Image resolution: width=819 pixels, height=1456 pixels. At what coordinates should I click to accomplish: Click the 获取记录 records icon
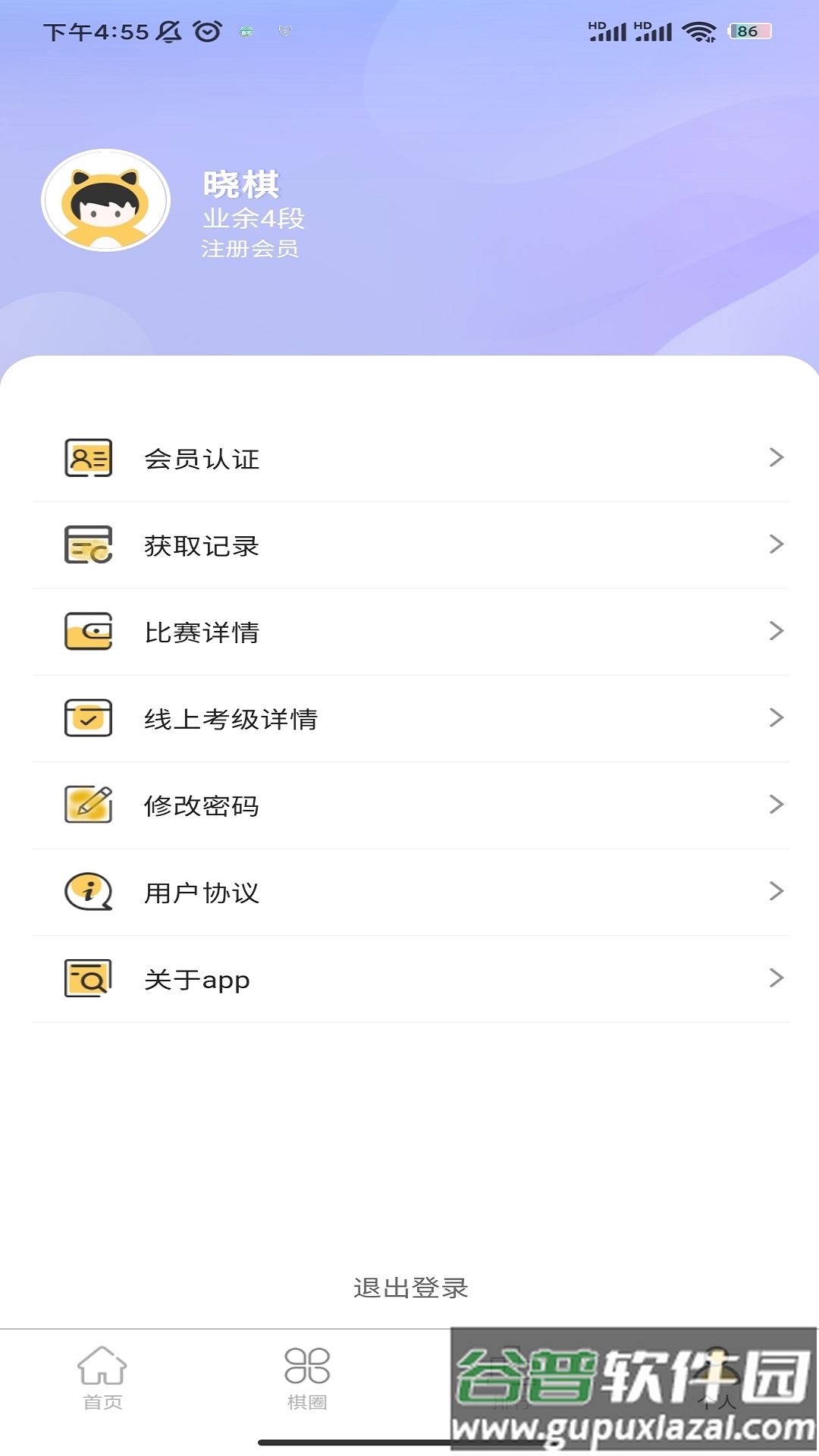[87, 545]
